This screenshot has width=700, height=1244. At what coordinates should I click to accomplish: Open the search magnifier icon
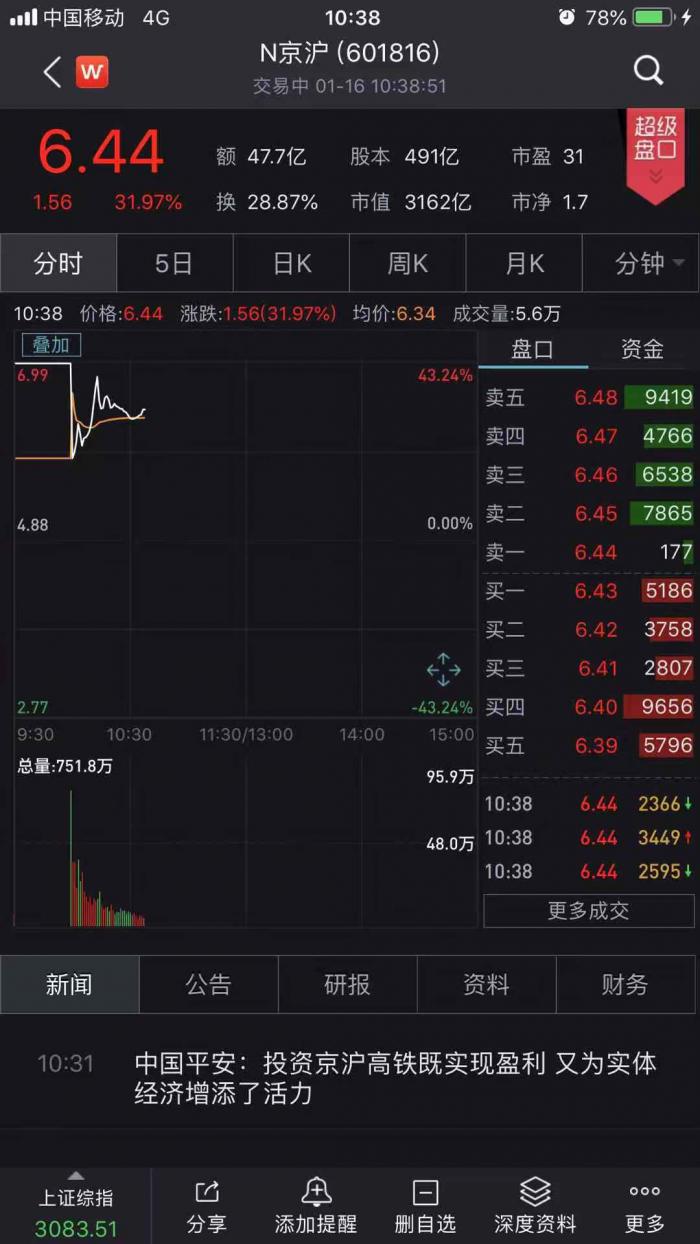(x=648, y=71)
